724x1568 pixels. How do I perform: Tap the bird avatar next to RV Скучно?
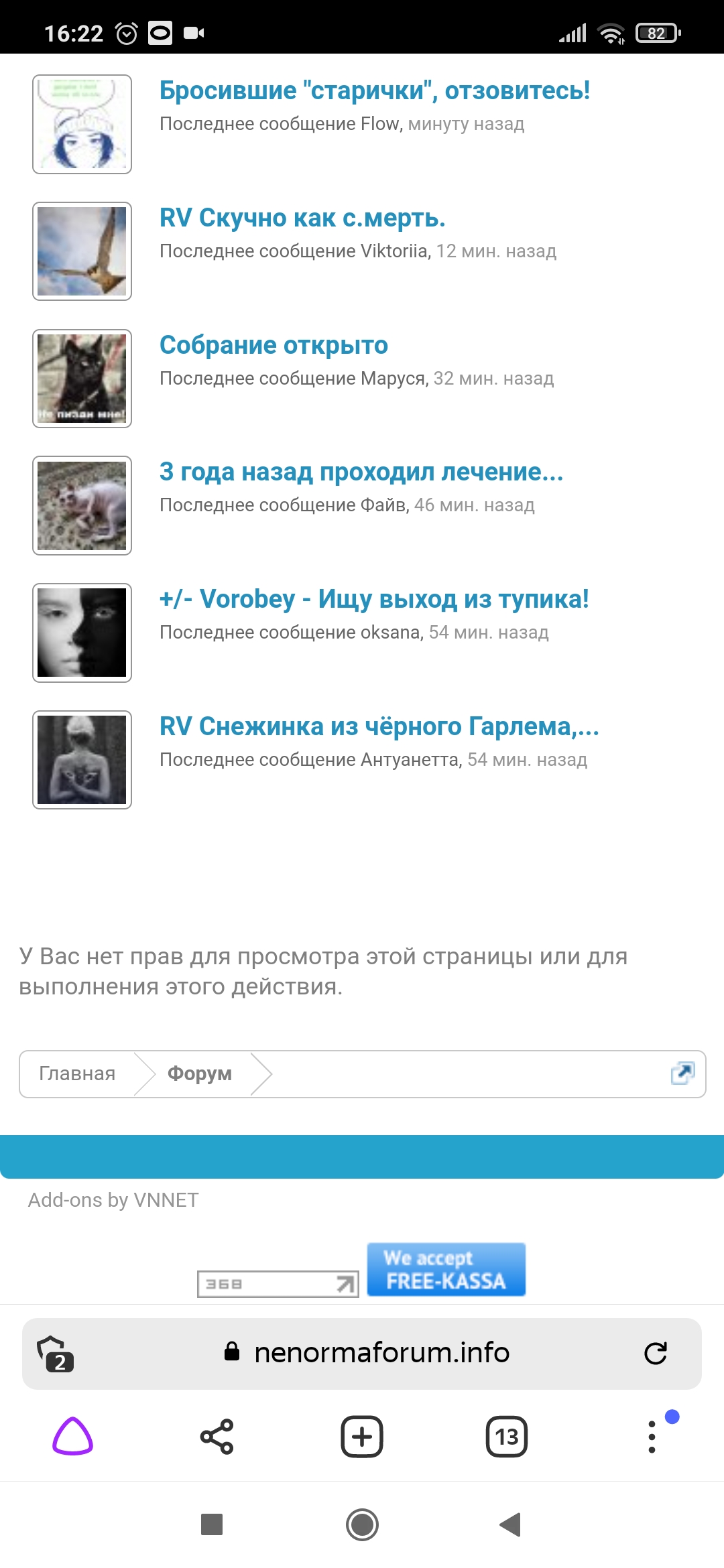[82, 251]
